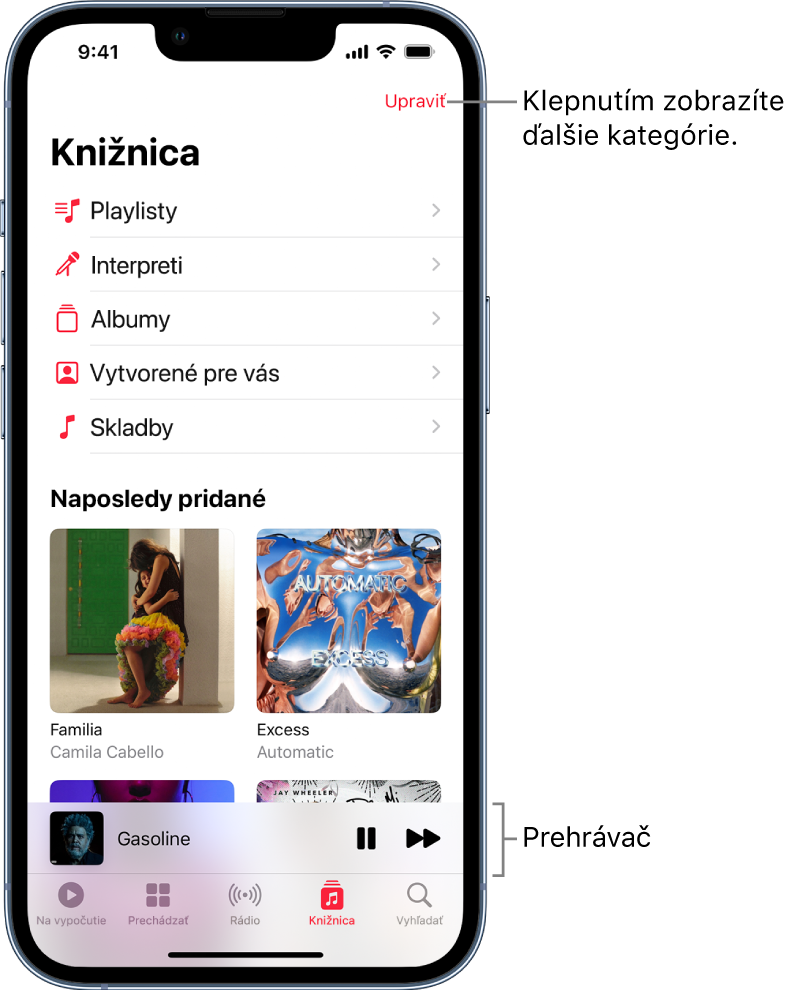
Task: Open the Playlisty category icon
Action: tap(67, 210)
